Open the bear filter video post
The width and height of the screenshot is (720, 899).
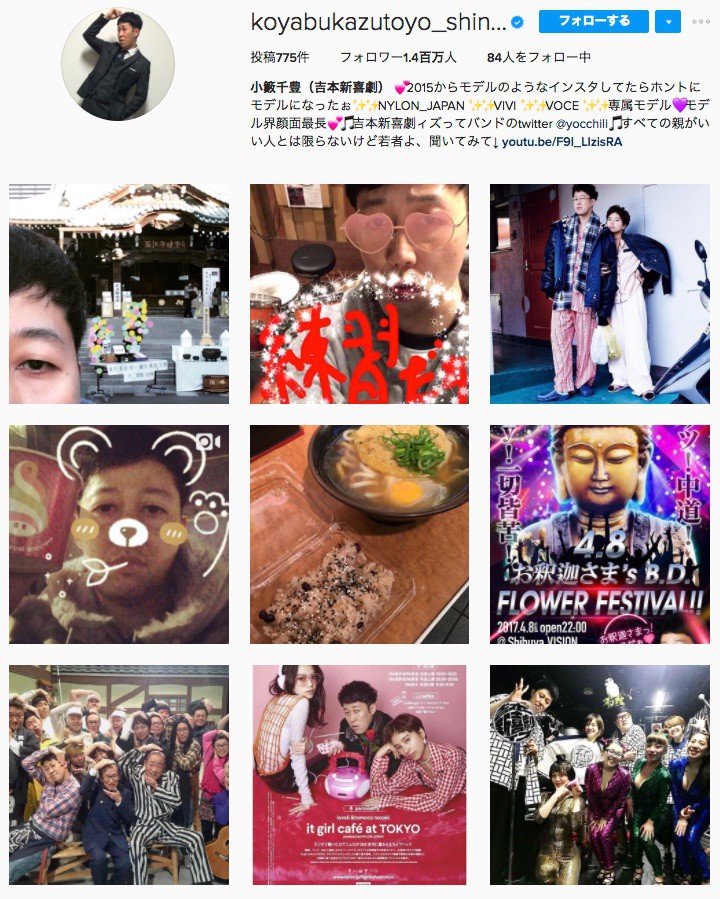119,534
